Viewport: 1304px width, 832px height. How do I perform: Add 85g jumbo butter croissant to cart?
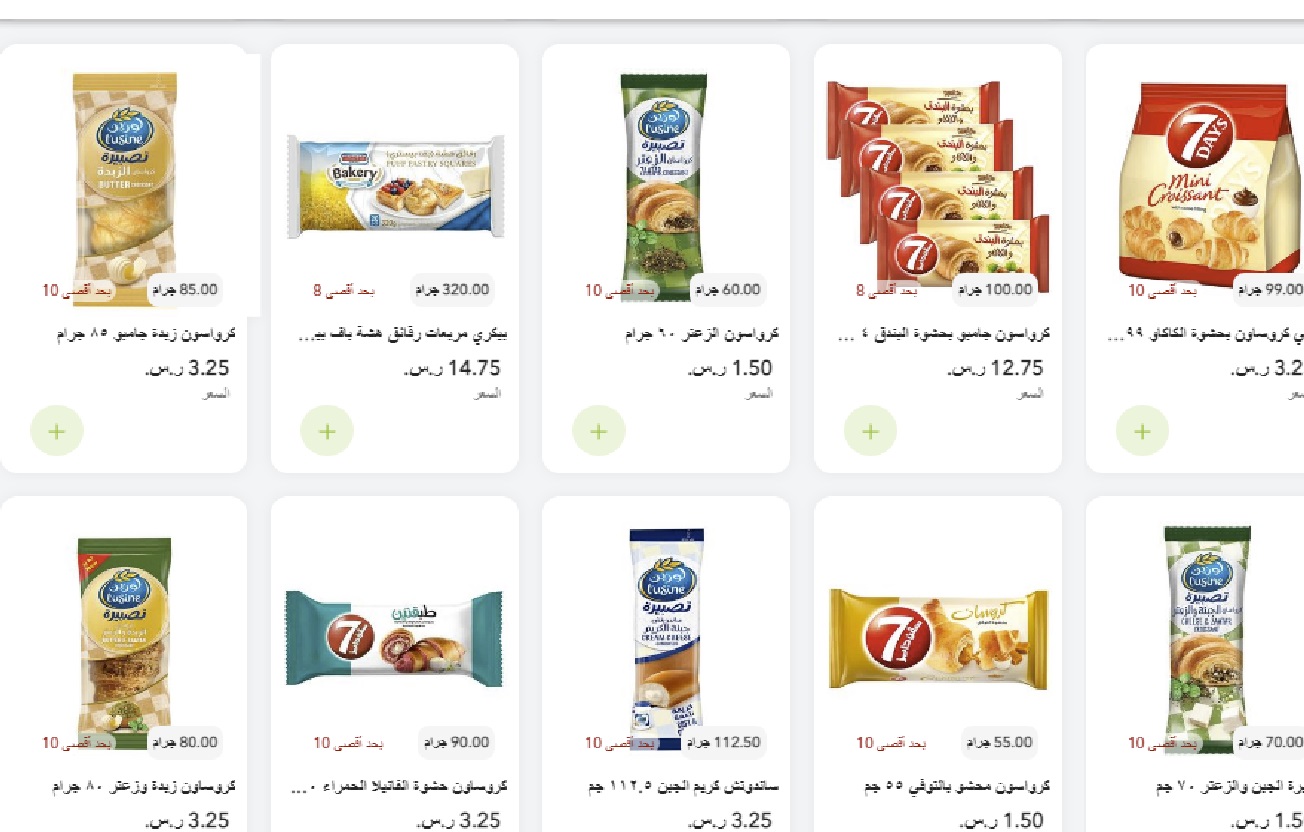(57, 432)
